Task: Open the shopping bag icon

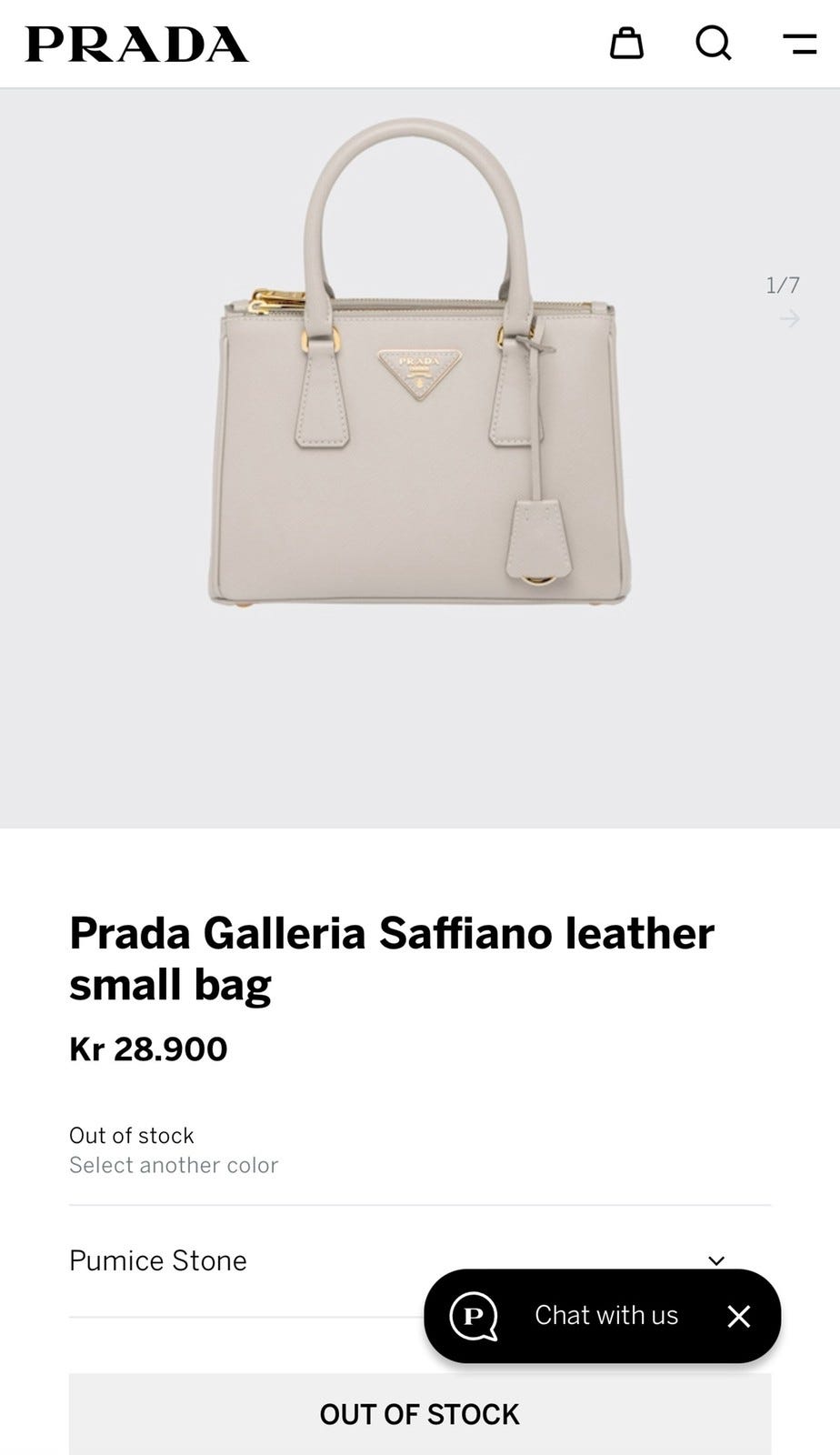Action: tap(626, 44)
